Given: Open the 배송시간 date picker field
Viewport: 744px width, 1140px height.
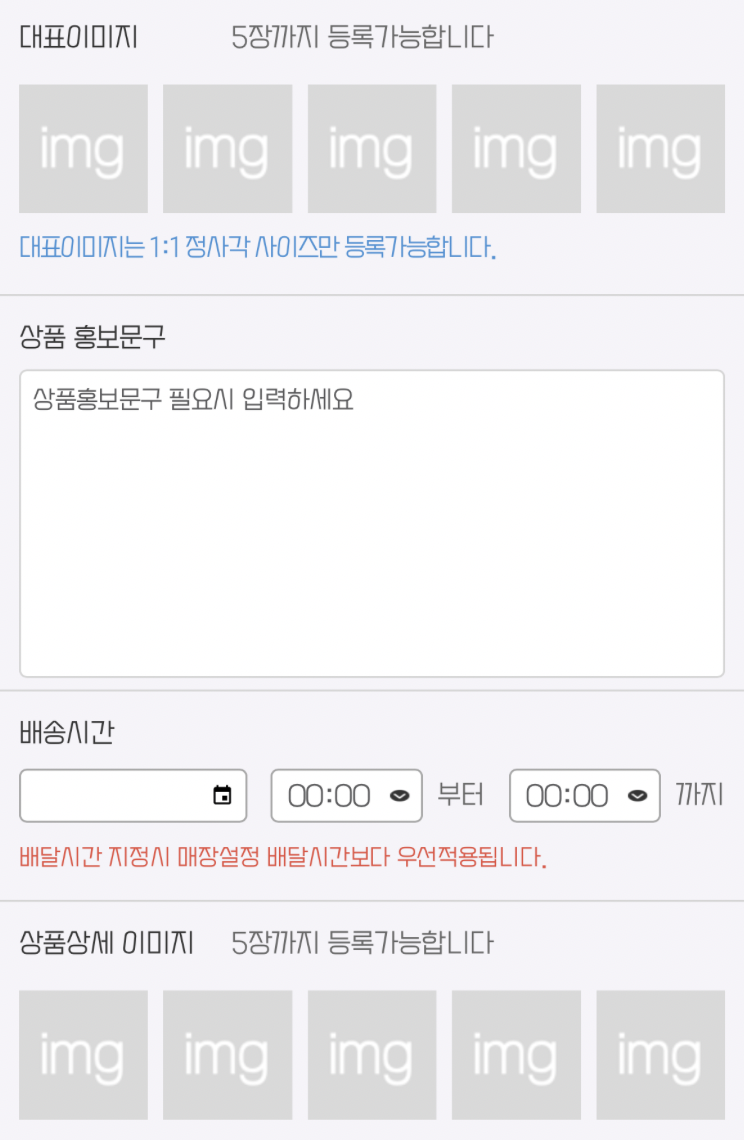Looking at the screenshot, I should 132,796.
